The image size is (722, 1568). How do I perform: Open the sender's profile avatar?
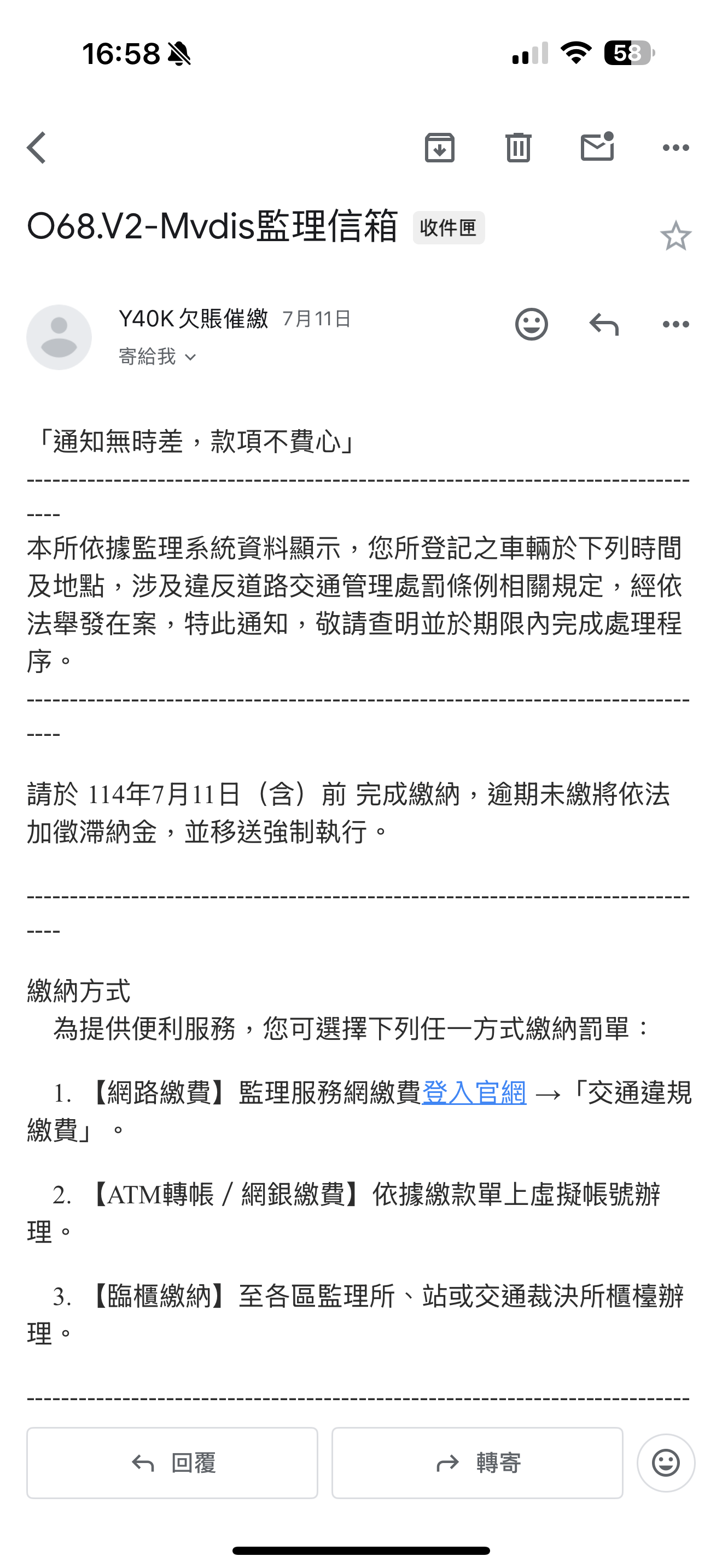[x=59, y=337]
